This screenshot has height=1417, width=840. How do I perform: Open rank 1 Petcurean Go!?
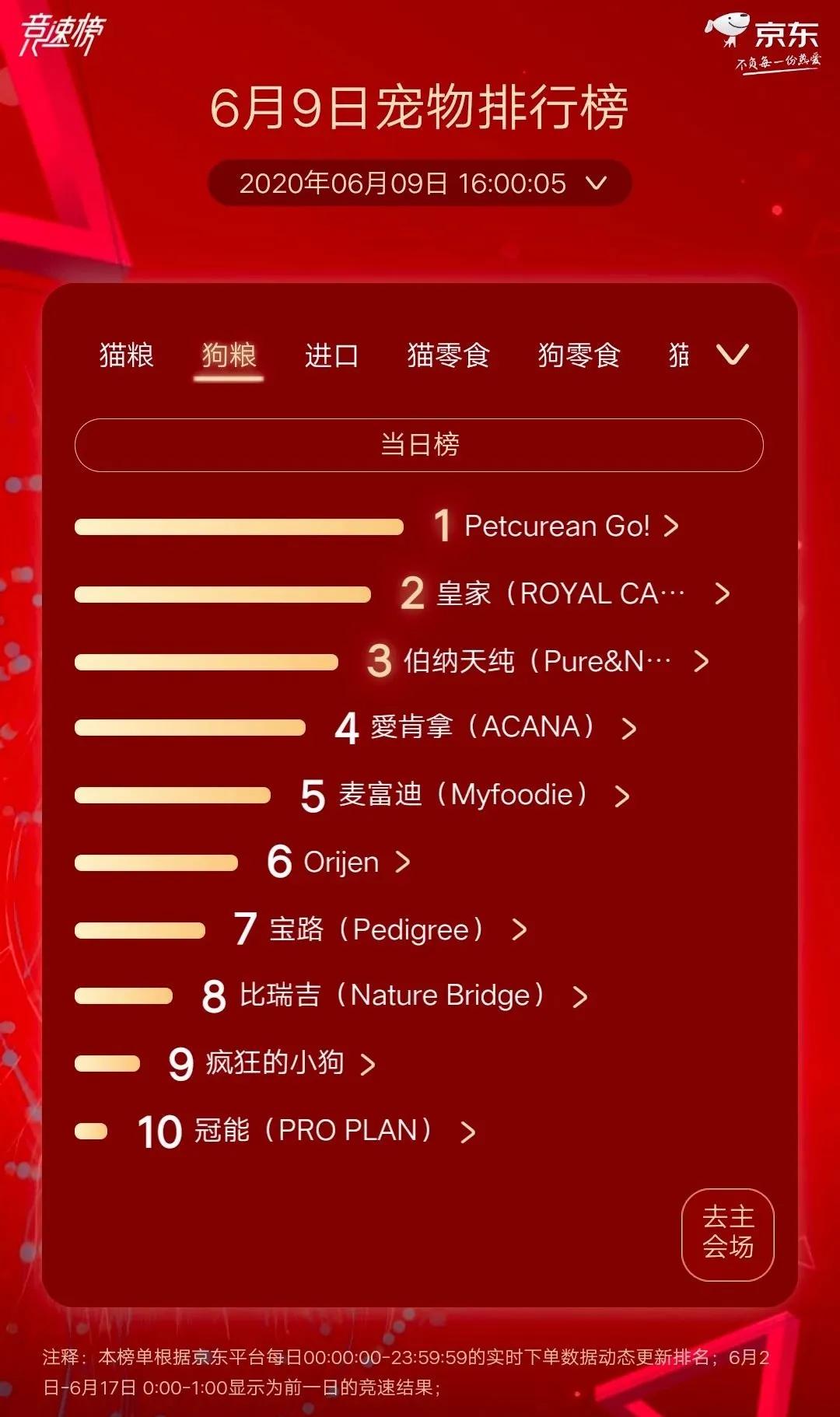point(556,527)
